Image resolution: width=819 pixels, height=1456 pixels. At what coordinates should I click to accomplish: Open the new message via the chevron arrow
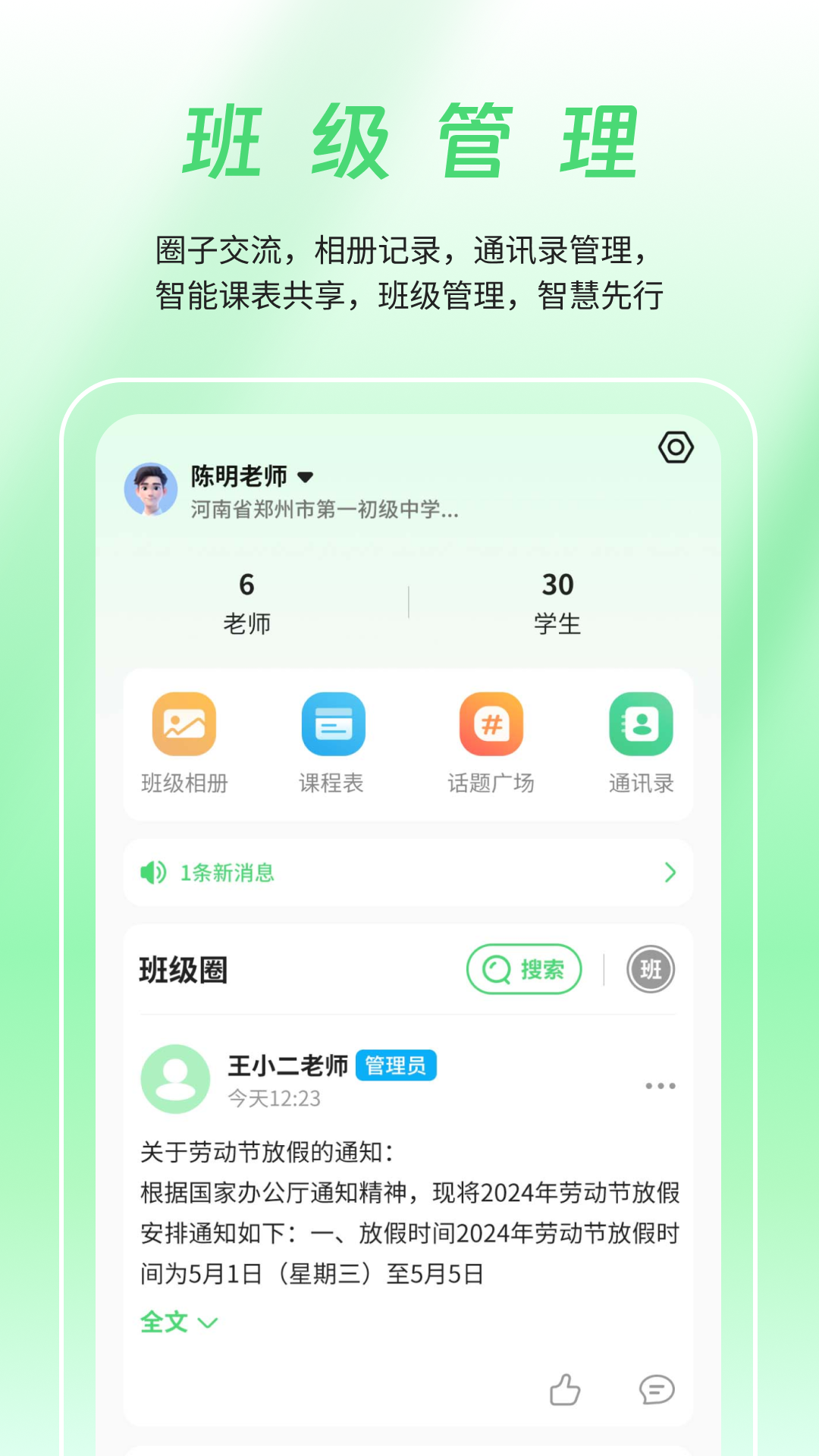pos(670,873)
